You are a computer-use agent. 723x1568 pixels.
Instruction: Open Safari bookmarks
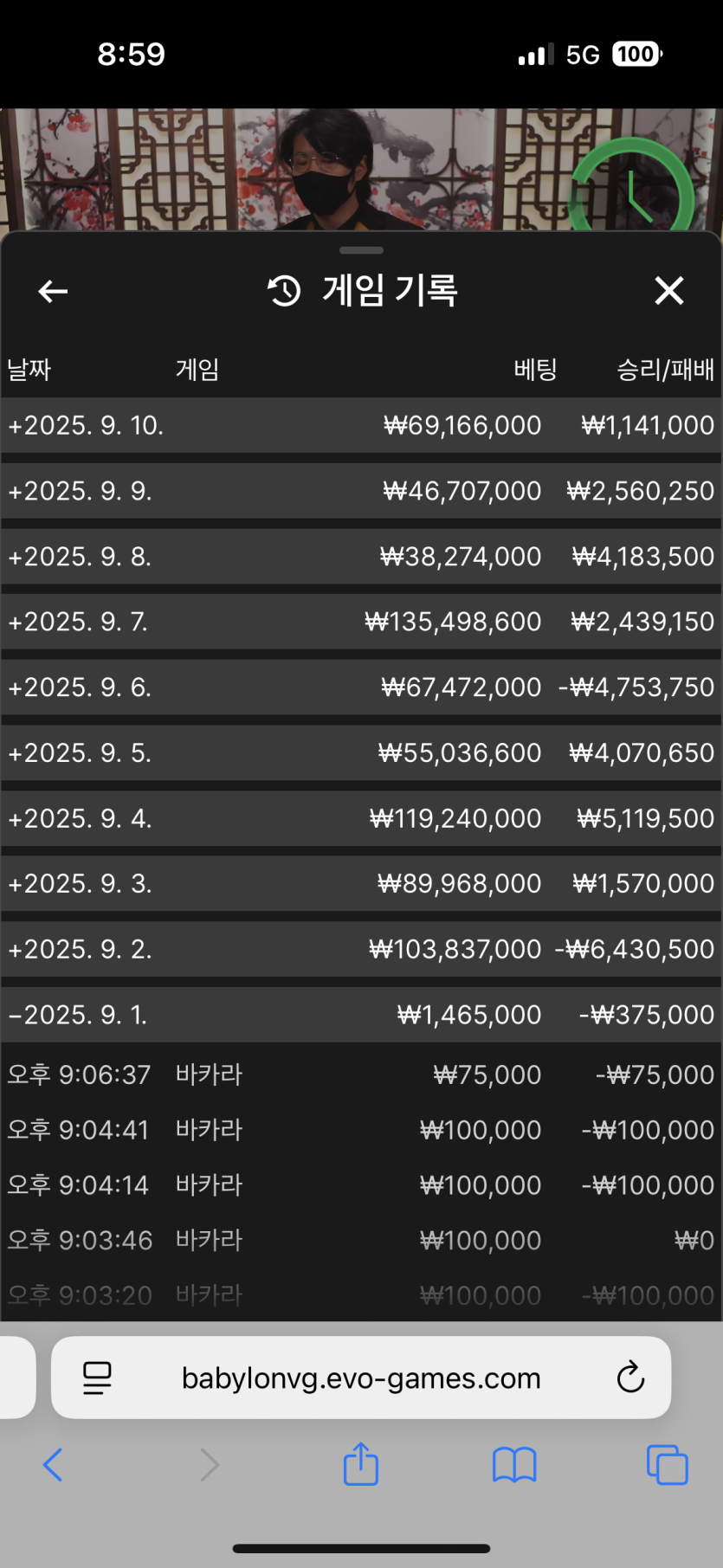click(x=514, y=1465)
